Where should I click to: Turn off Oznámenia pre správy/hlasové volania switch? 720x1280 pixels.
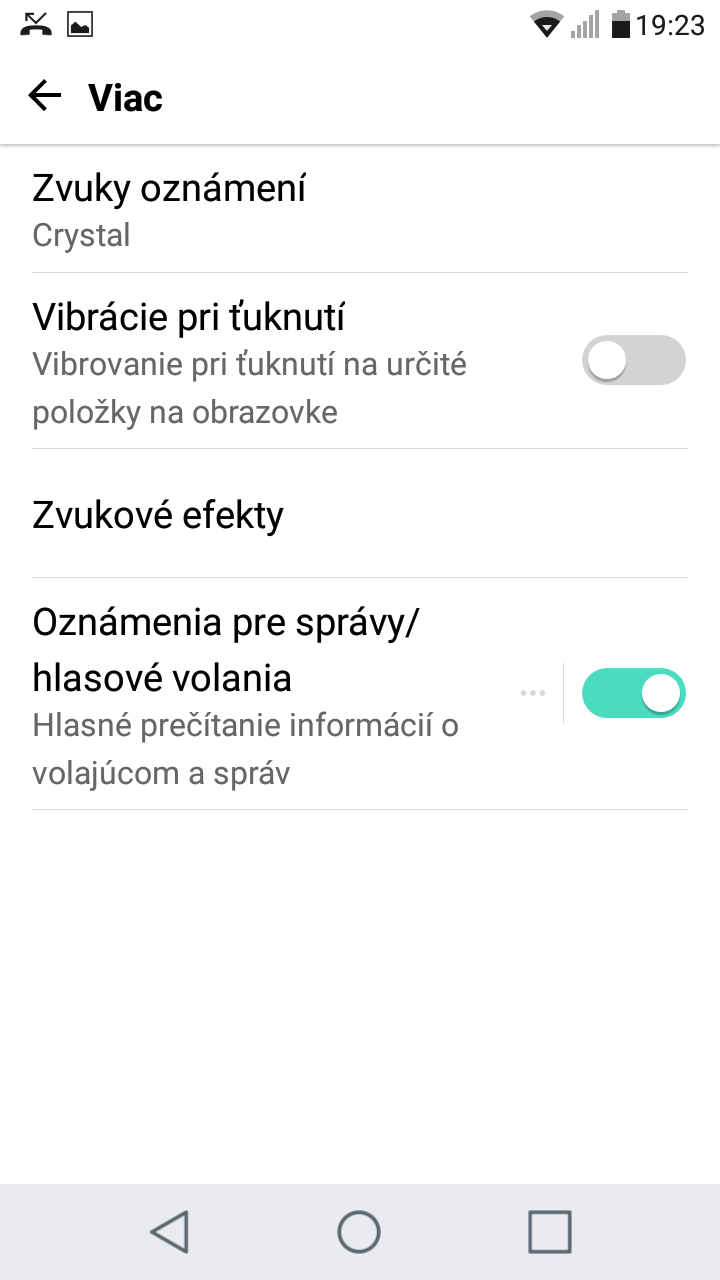(634, 693)
